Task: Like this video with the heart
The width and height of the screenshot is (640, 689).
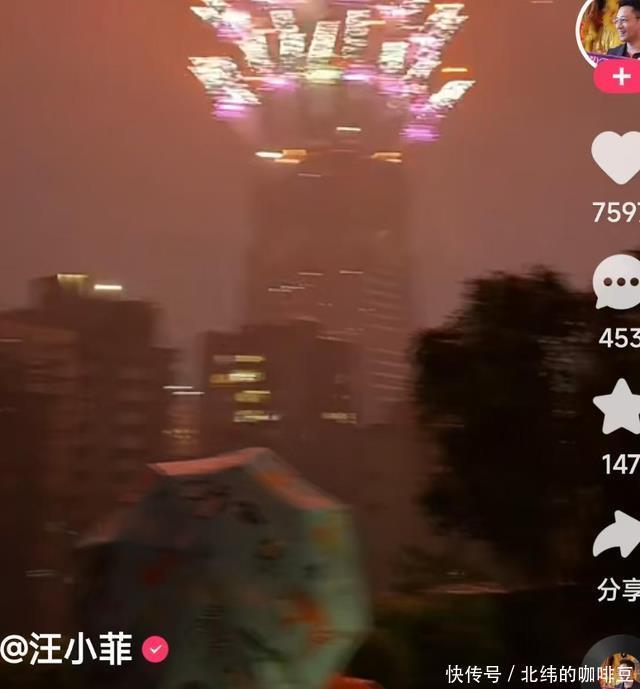Action: click(x=617, y=158)
